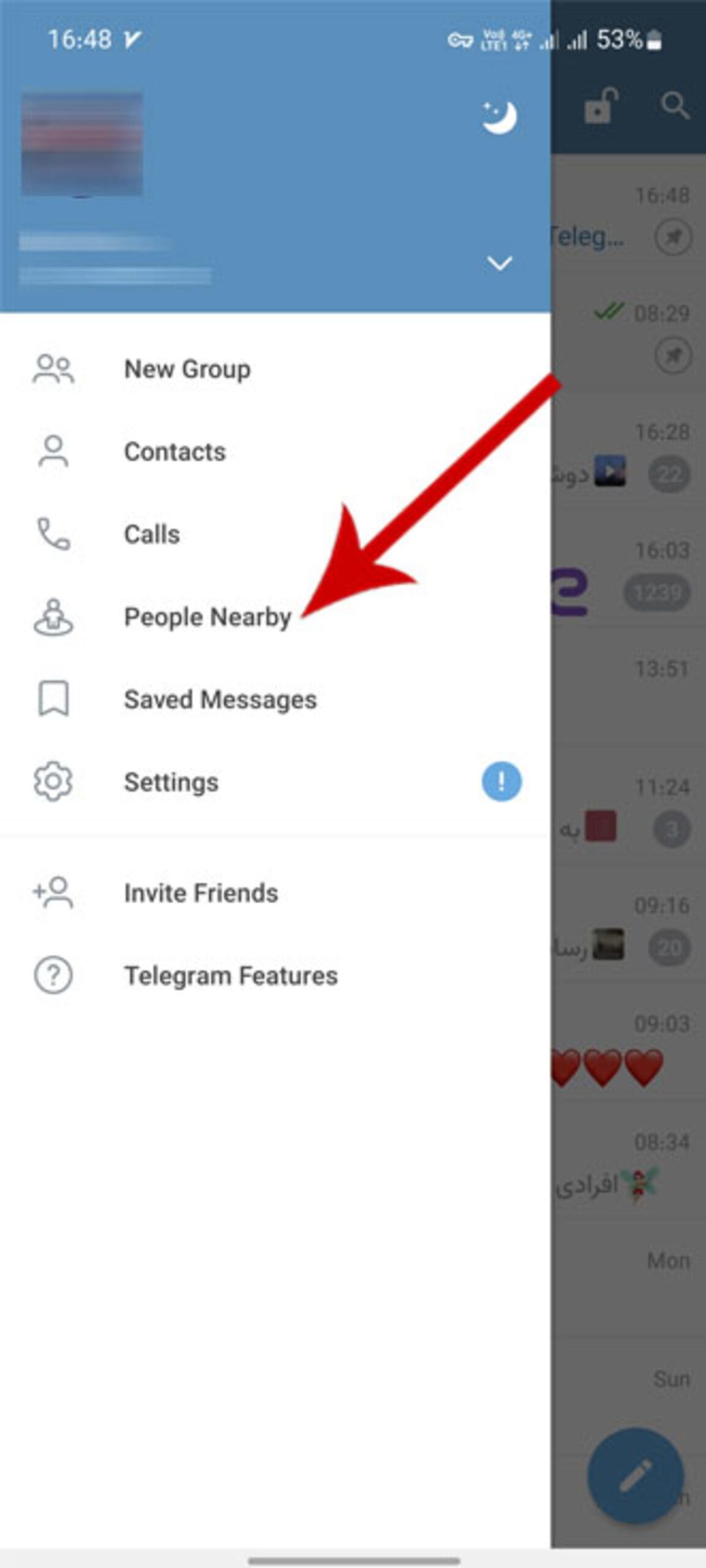Open Contacts
Screen dimensions: 706x1568
click(275, 452)
